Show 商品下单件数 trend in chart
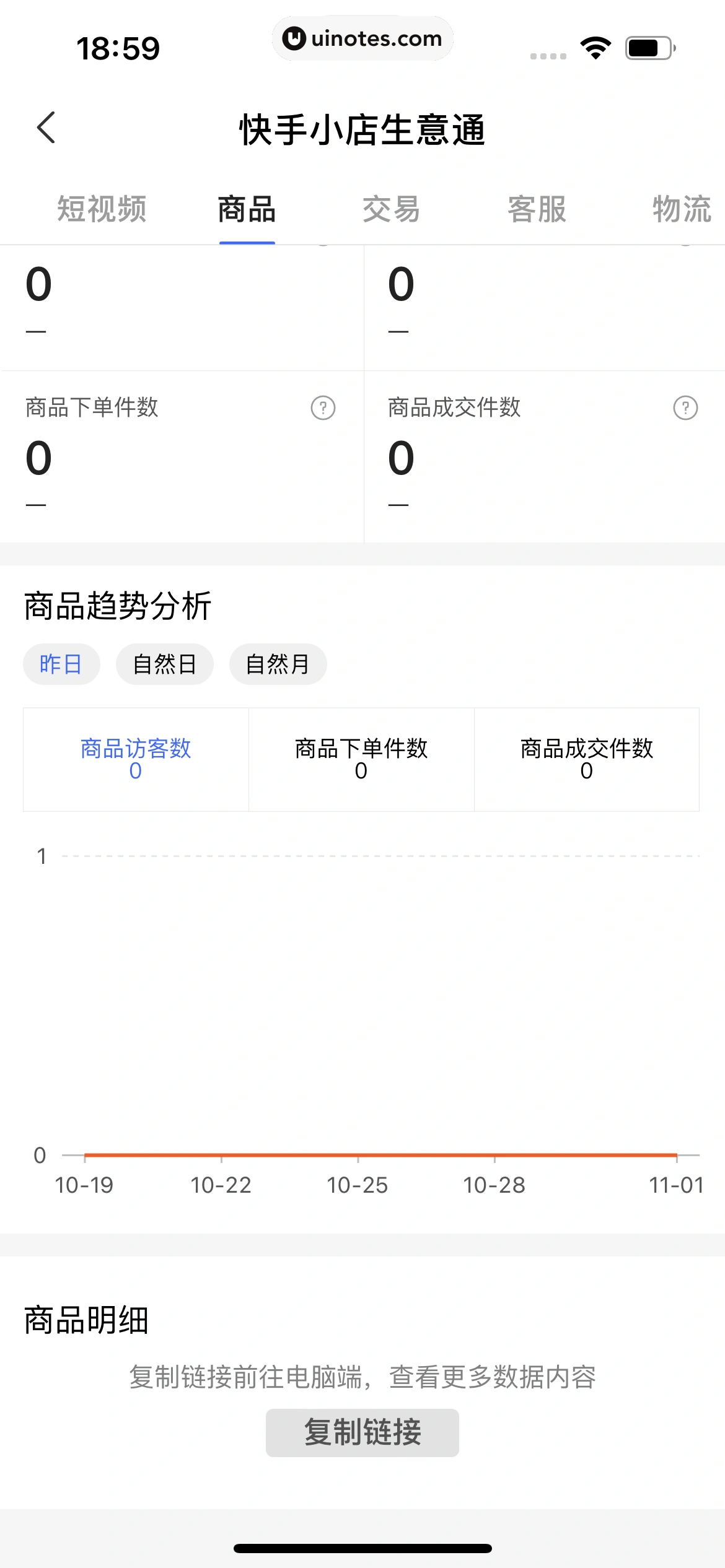This screenshot has height=1568, width=725. 361,759
